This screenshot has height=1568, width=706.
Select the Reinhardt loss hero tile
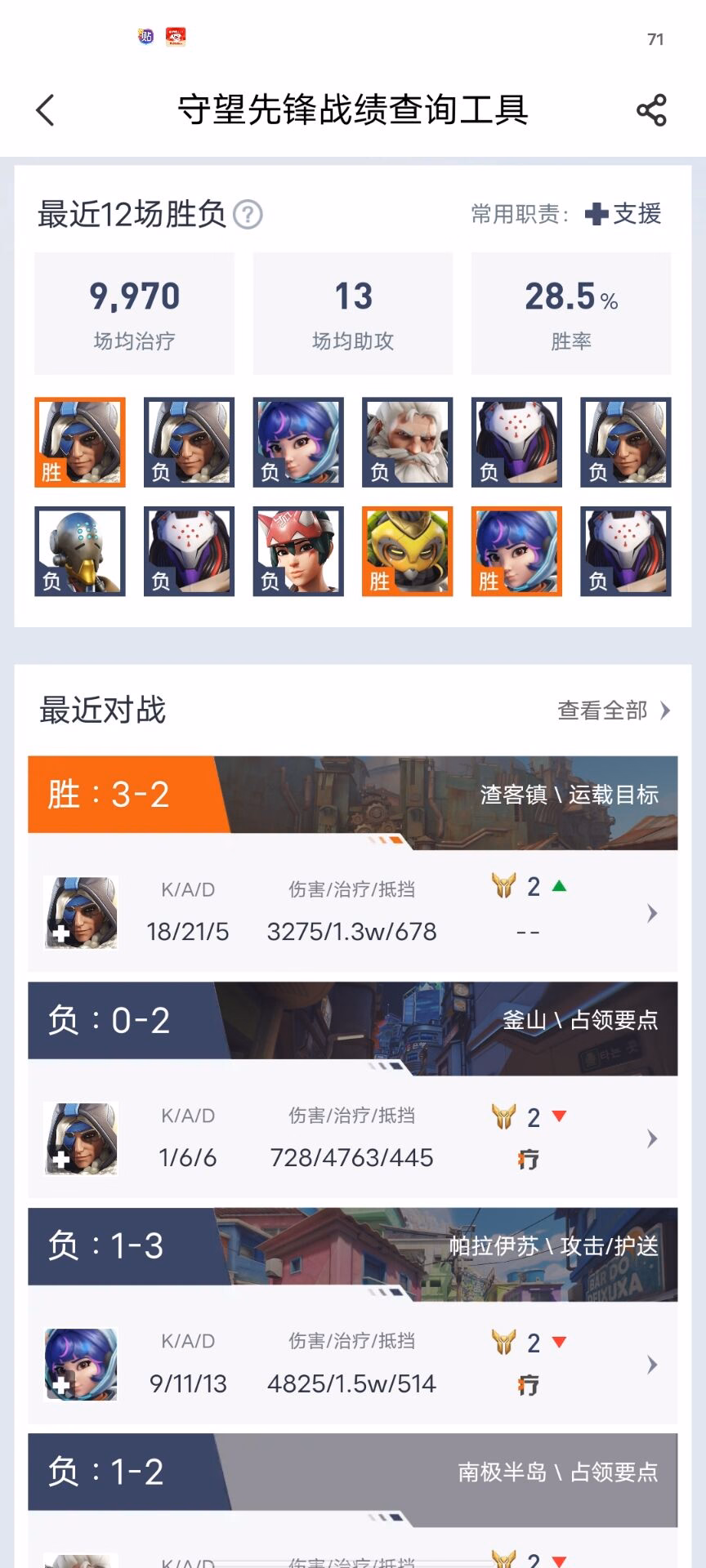coord(408,443)
